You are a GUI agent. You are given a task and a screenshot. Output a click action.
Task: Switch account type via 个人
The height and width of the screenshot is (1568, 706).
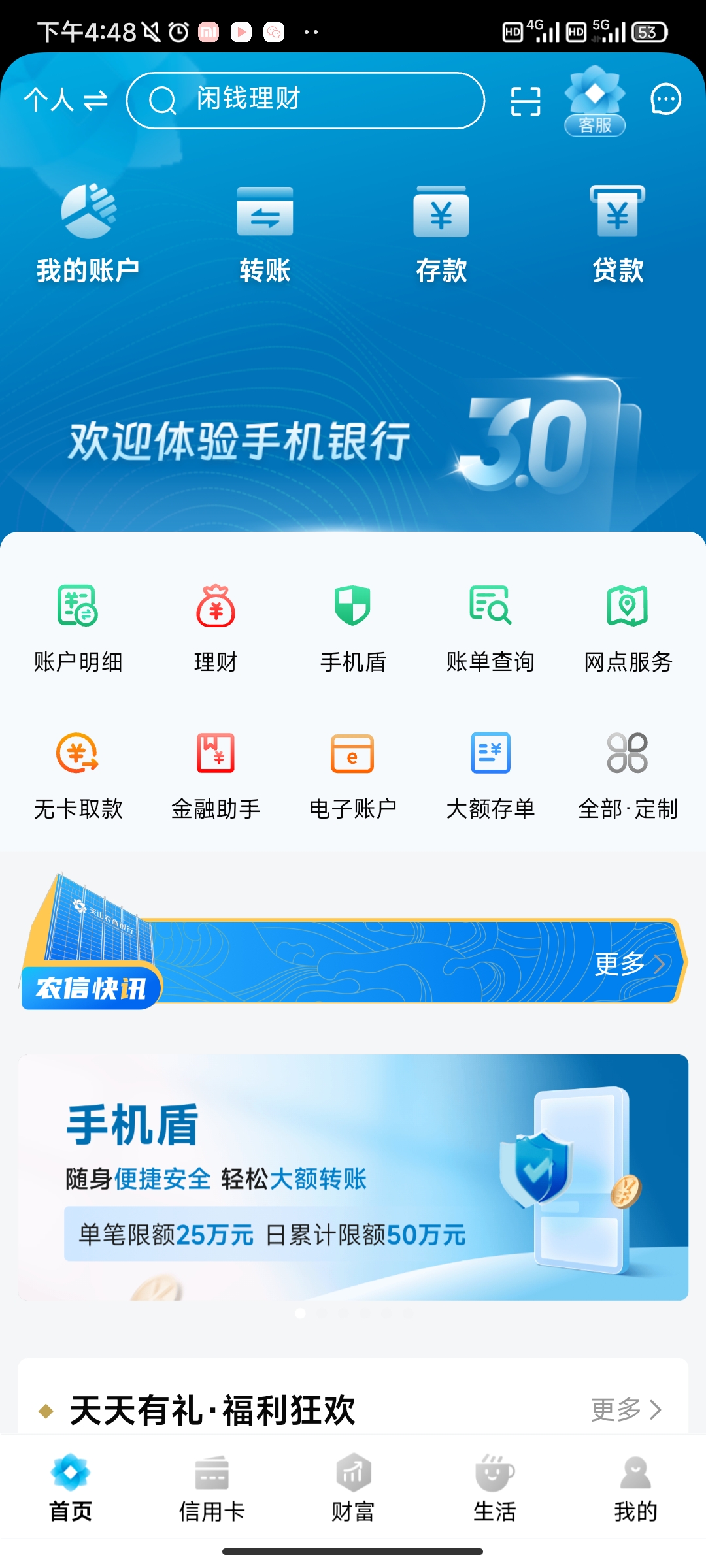65,100
